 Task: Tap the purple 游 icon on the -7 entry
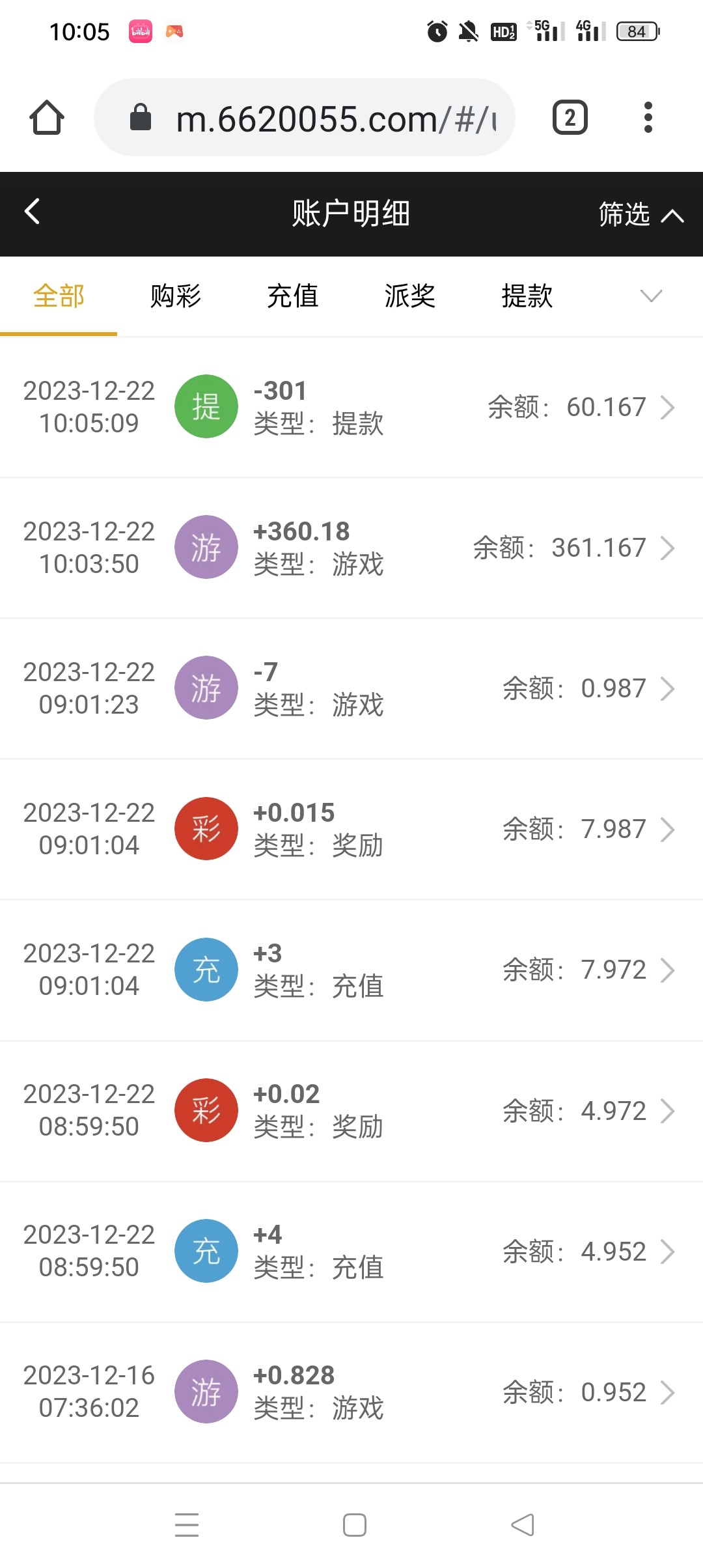pyautogui.click(x=206, y=688)
